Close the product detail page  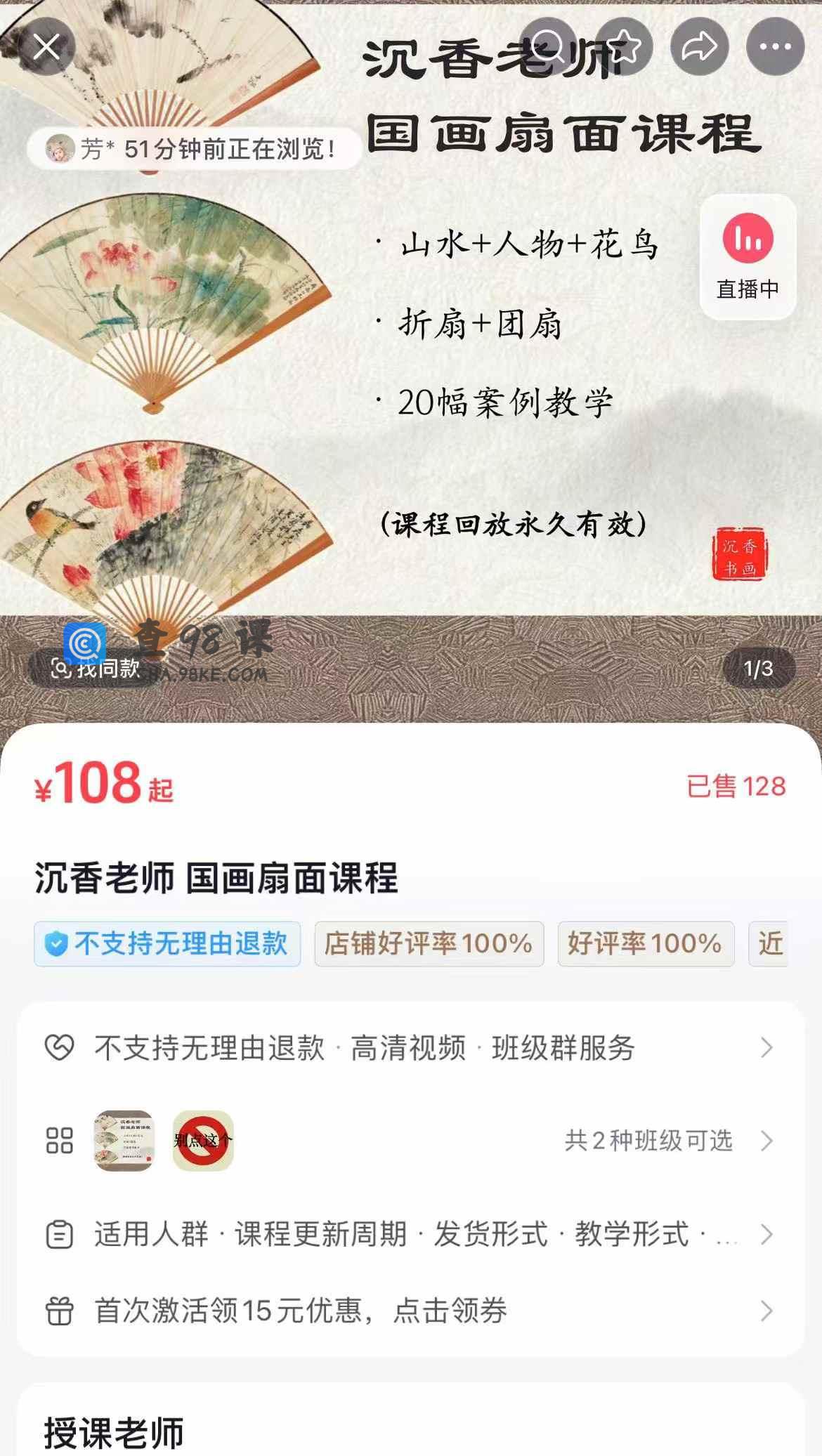click(46, 47)
